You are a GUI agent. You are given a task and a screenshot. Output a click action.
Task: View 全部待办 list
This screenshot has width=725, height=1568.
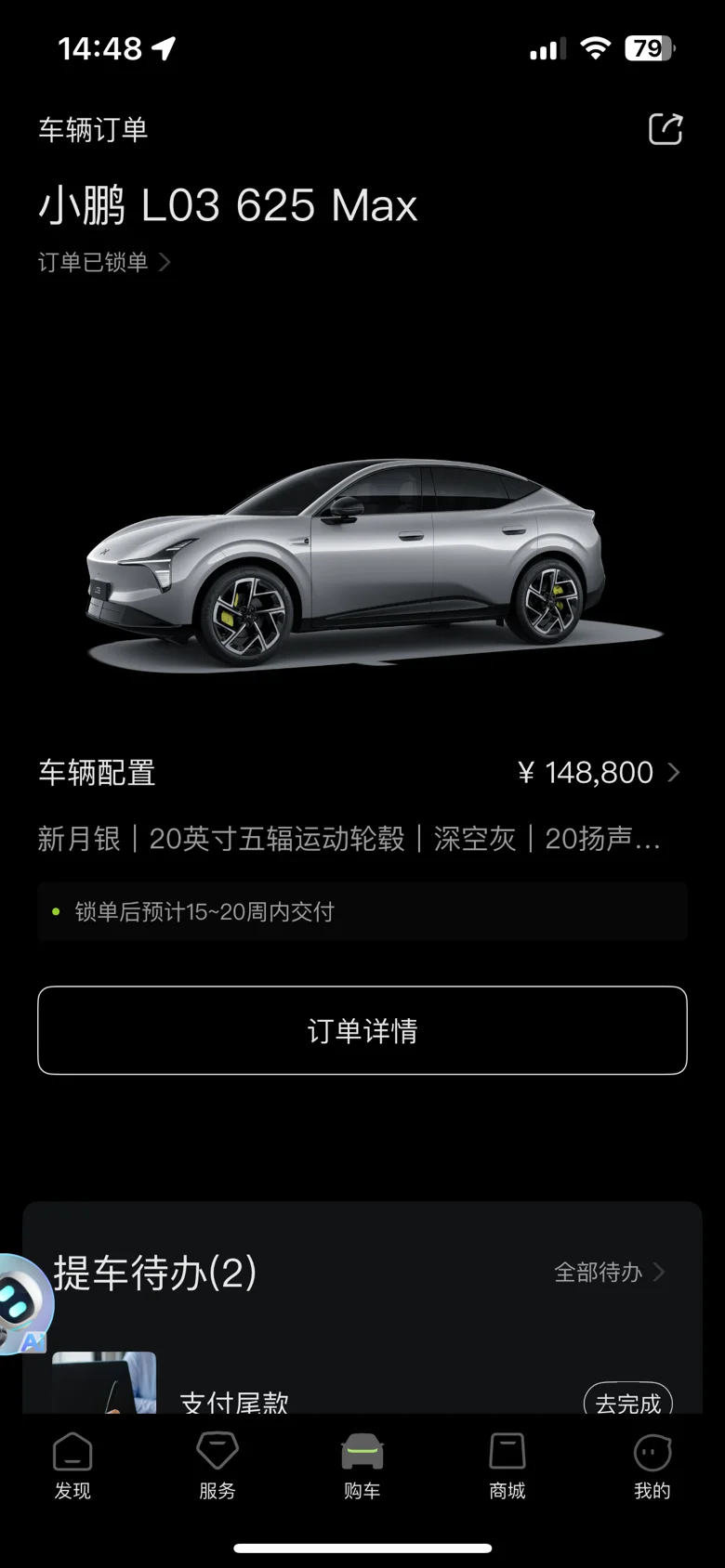pyautogui.click(x=610, y=1272)
